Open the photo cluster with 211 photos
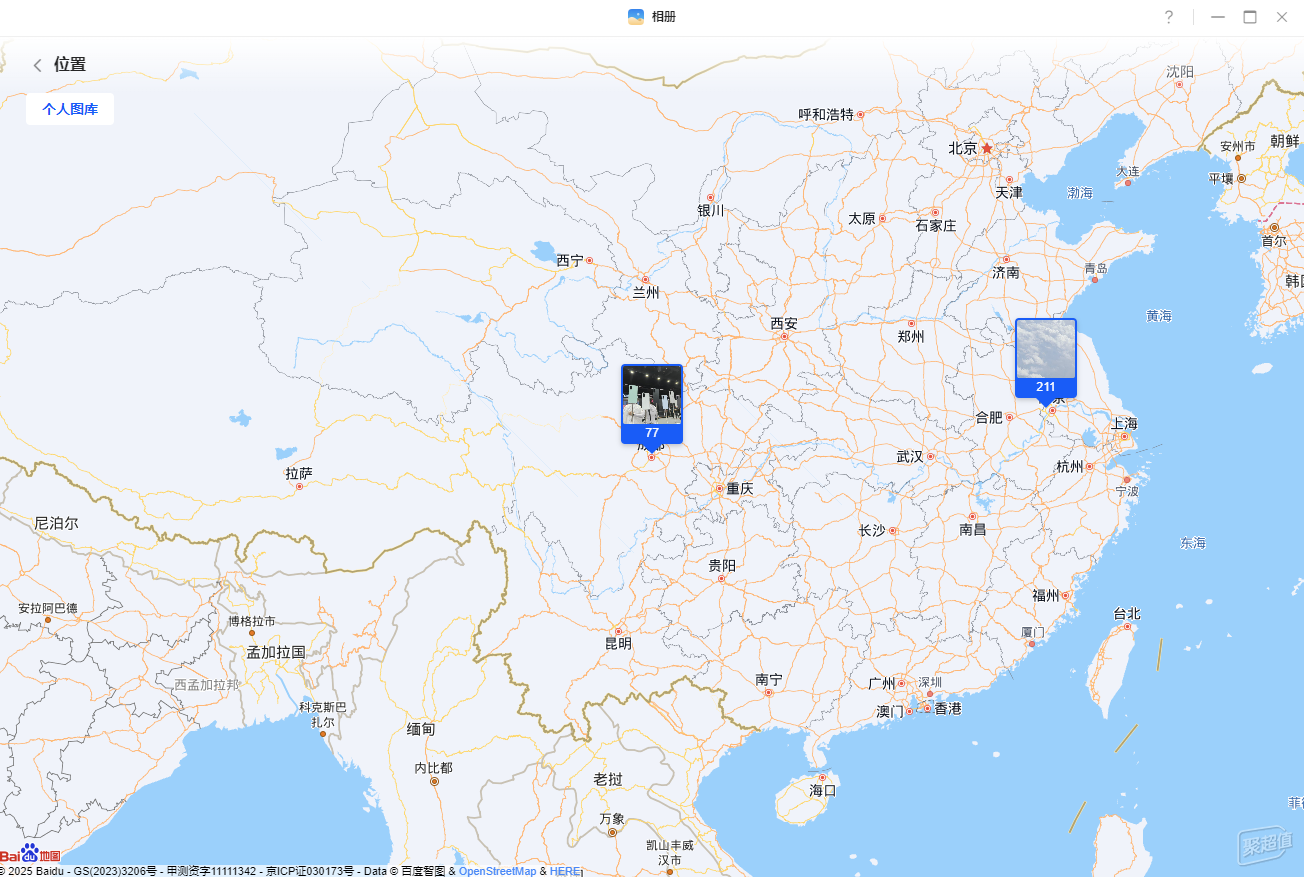Image resolution: width=1304 pixels, height=877 pixels. coord(1046,355)
